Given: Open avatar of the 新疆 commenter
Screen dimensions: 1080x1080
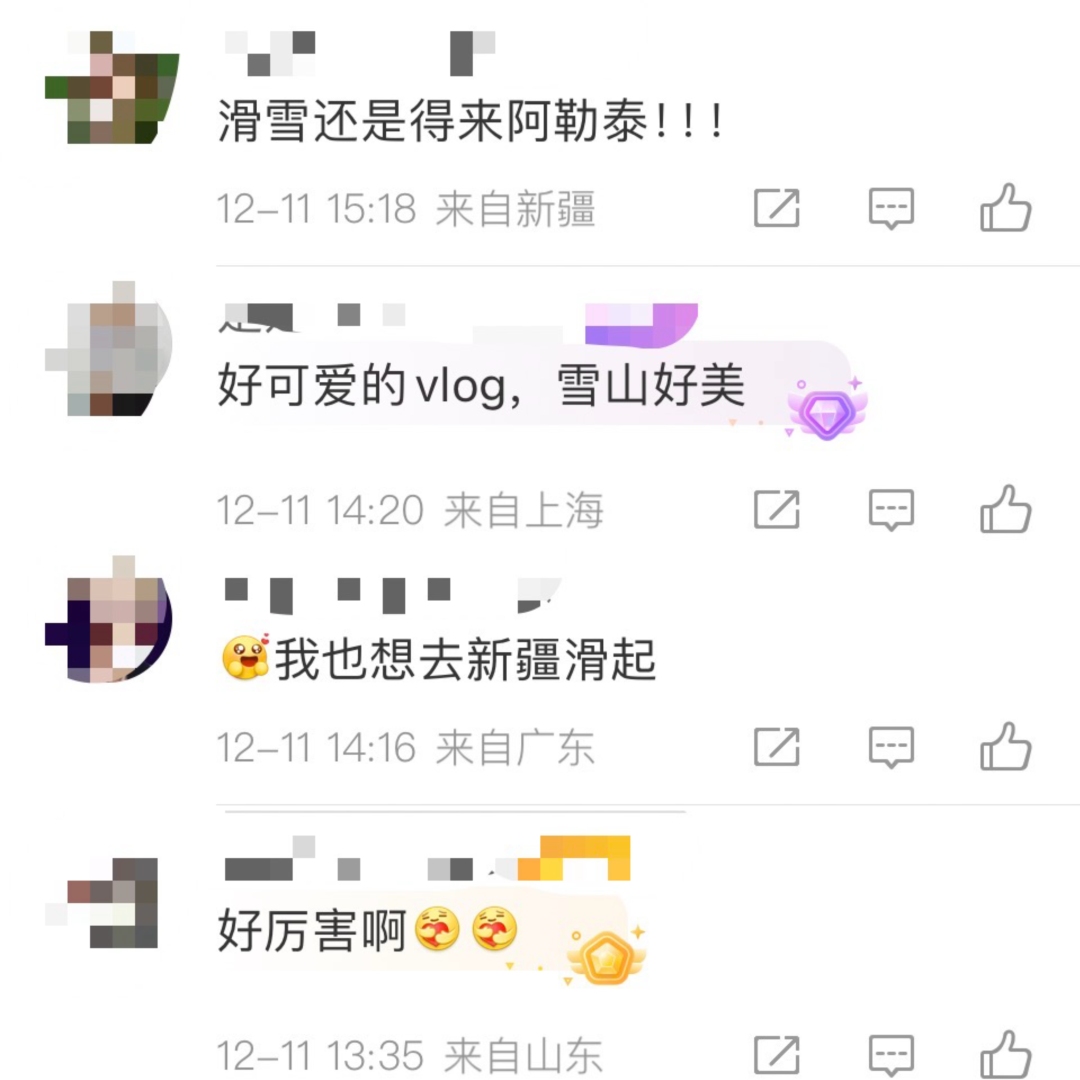Looking at the screenshot, I should click(x=110, y=88).
